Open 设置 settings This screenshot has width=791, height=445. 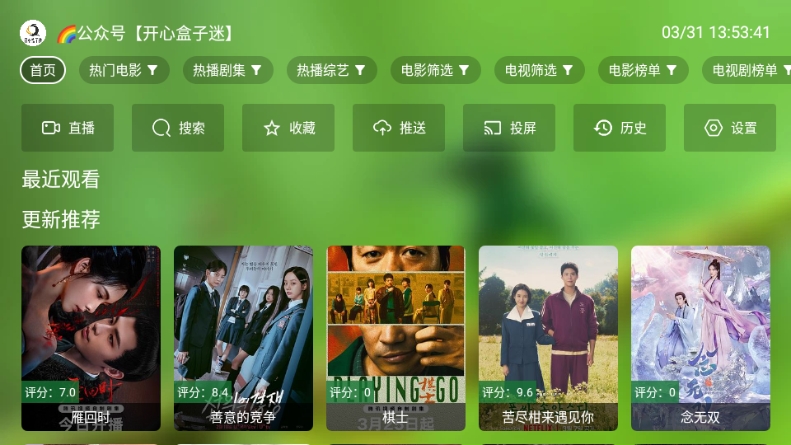[730, 128]
